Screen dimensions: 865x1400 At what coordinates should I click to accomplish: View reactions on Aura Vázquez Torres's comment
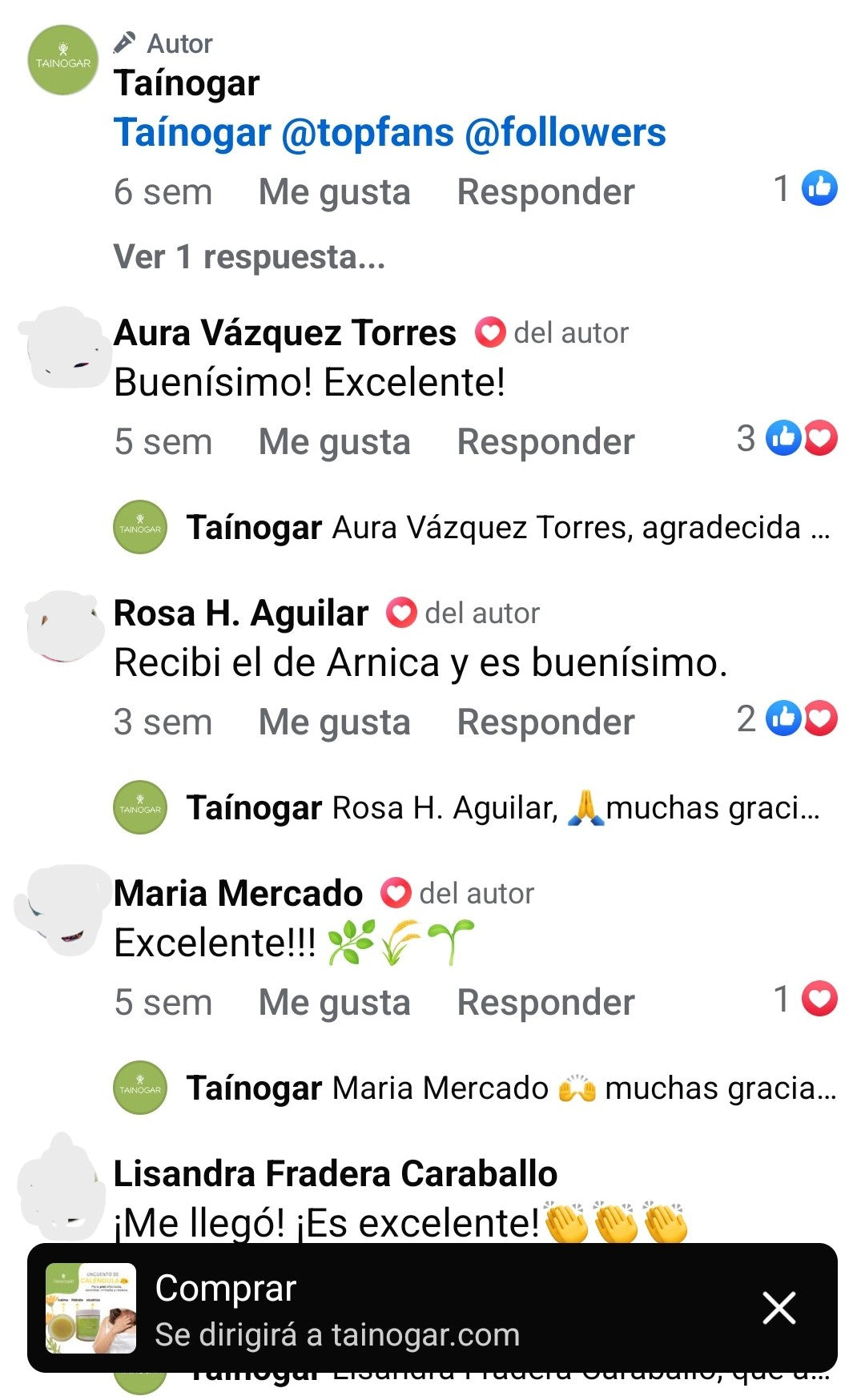(788, 438)
